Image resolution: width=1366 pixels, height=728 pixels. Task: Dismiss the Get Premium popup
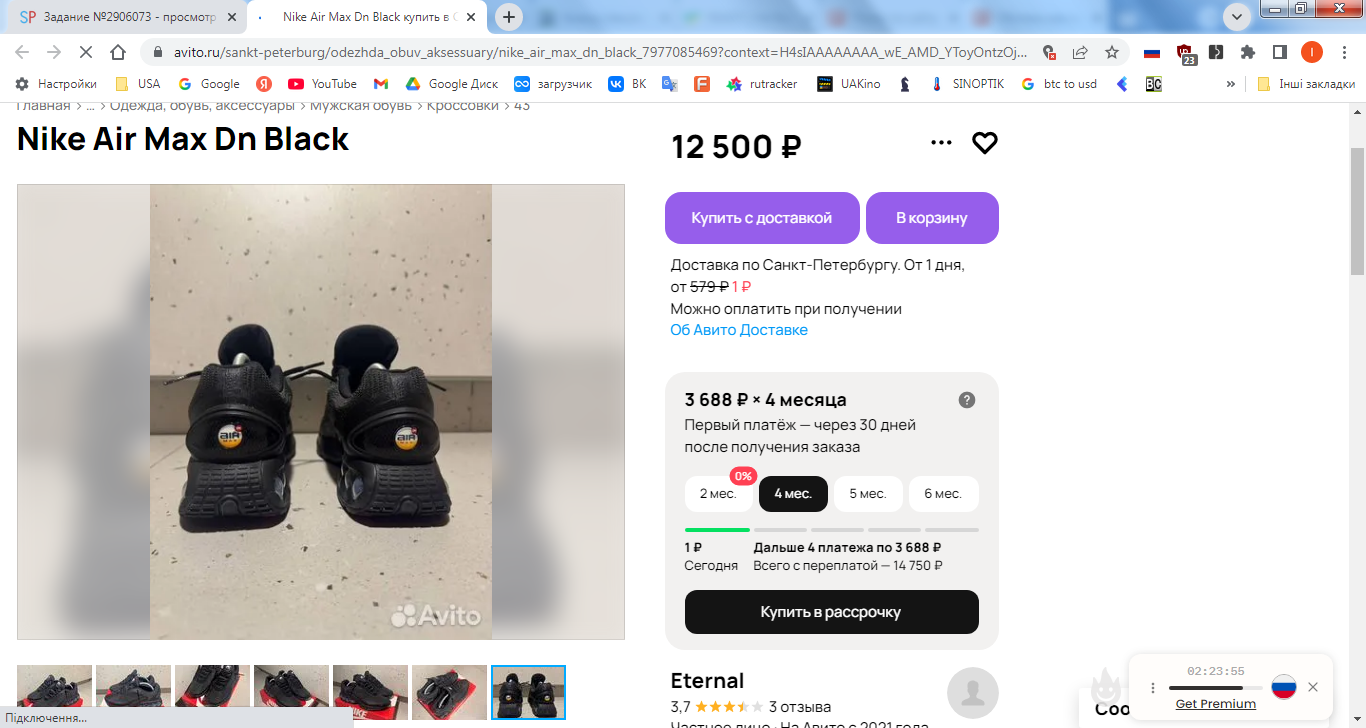[1313, 687]
